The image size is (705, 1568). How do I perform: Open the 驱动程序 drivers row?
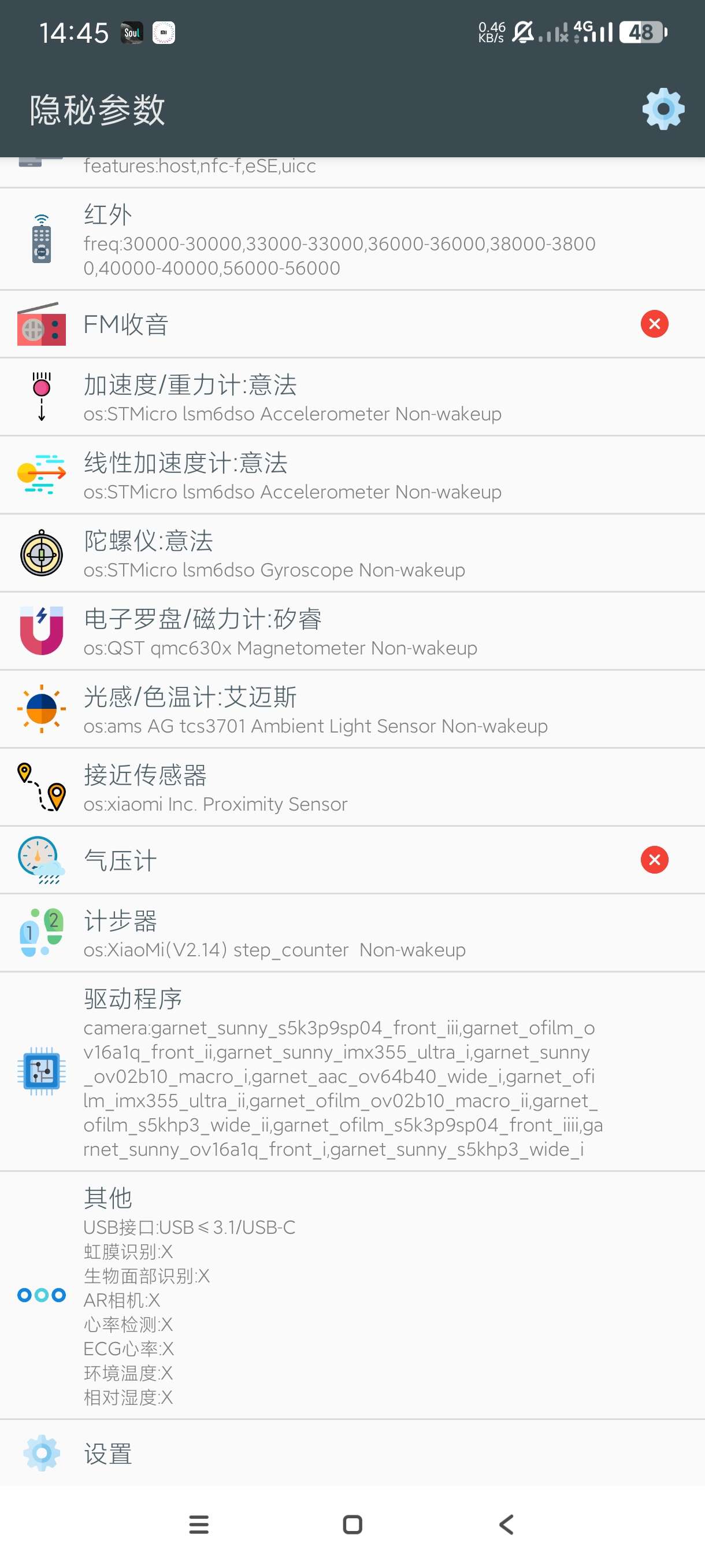[x=352, y=1072]
